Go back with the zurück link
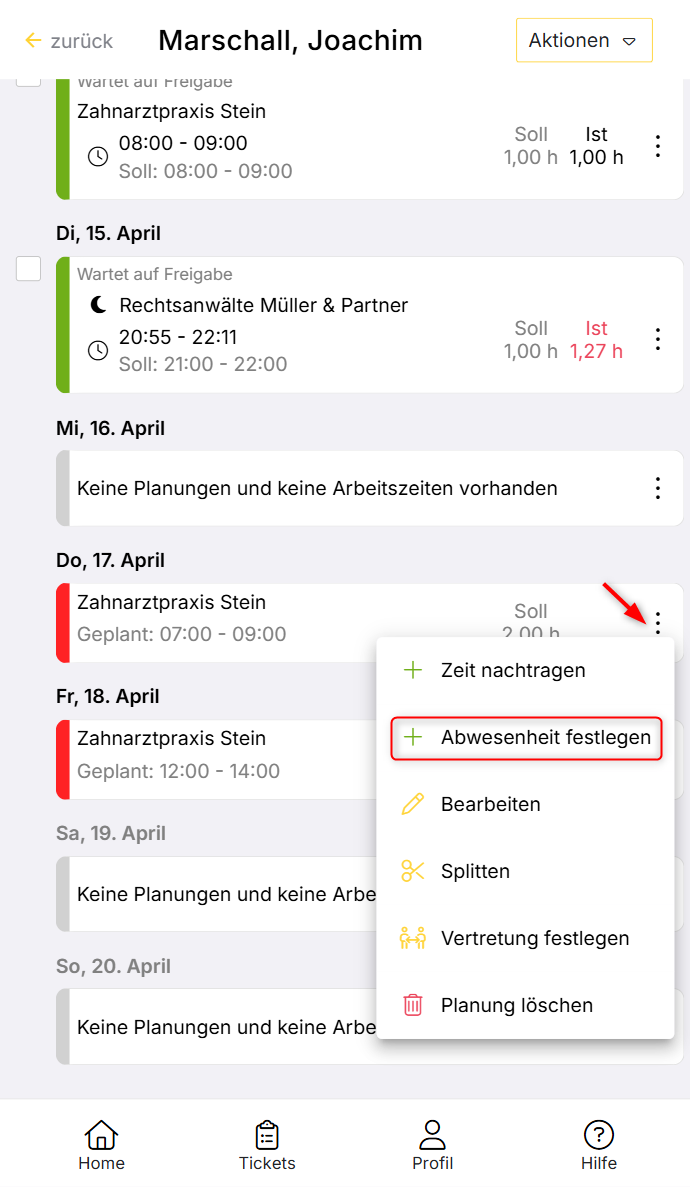The height and width of the screenshot is (1187, 690). pos(69,41)
